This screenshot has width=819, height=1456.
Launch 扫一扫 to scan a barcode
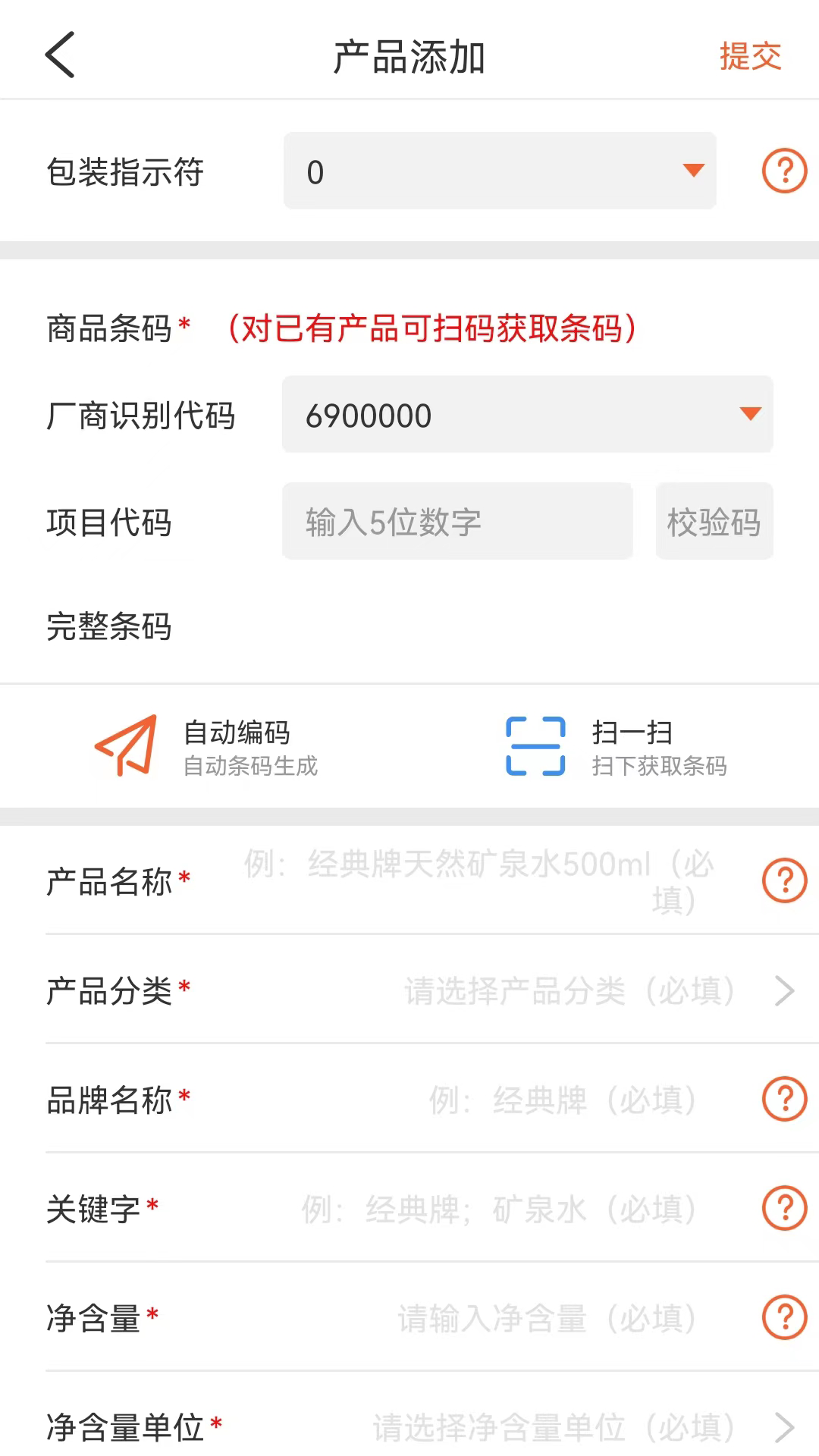click(x=616, y=746)
